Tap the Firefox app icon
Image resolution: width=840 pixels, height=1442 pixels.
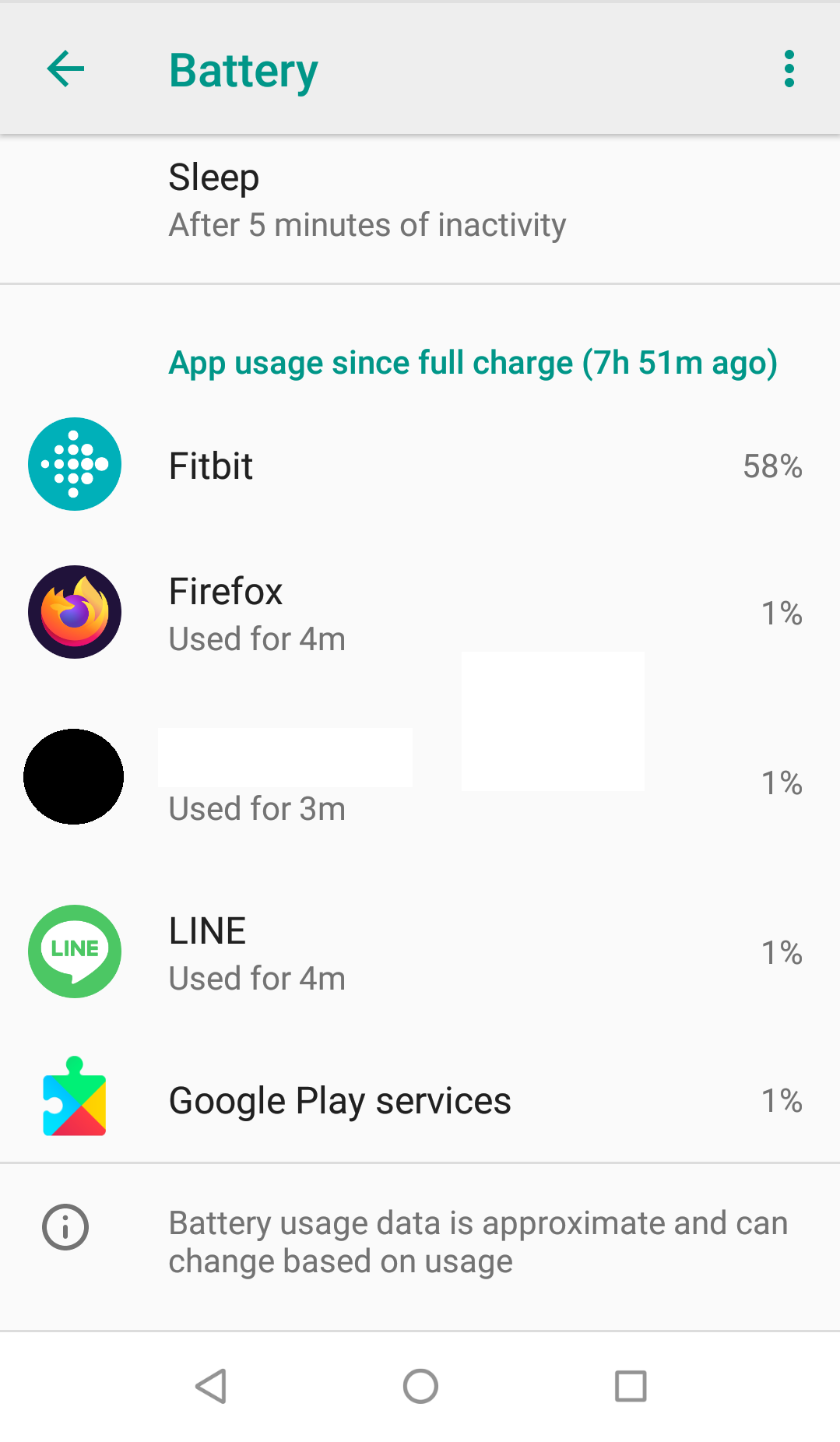(x=74, y=612)
